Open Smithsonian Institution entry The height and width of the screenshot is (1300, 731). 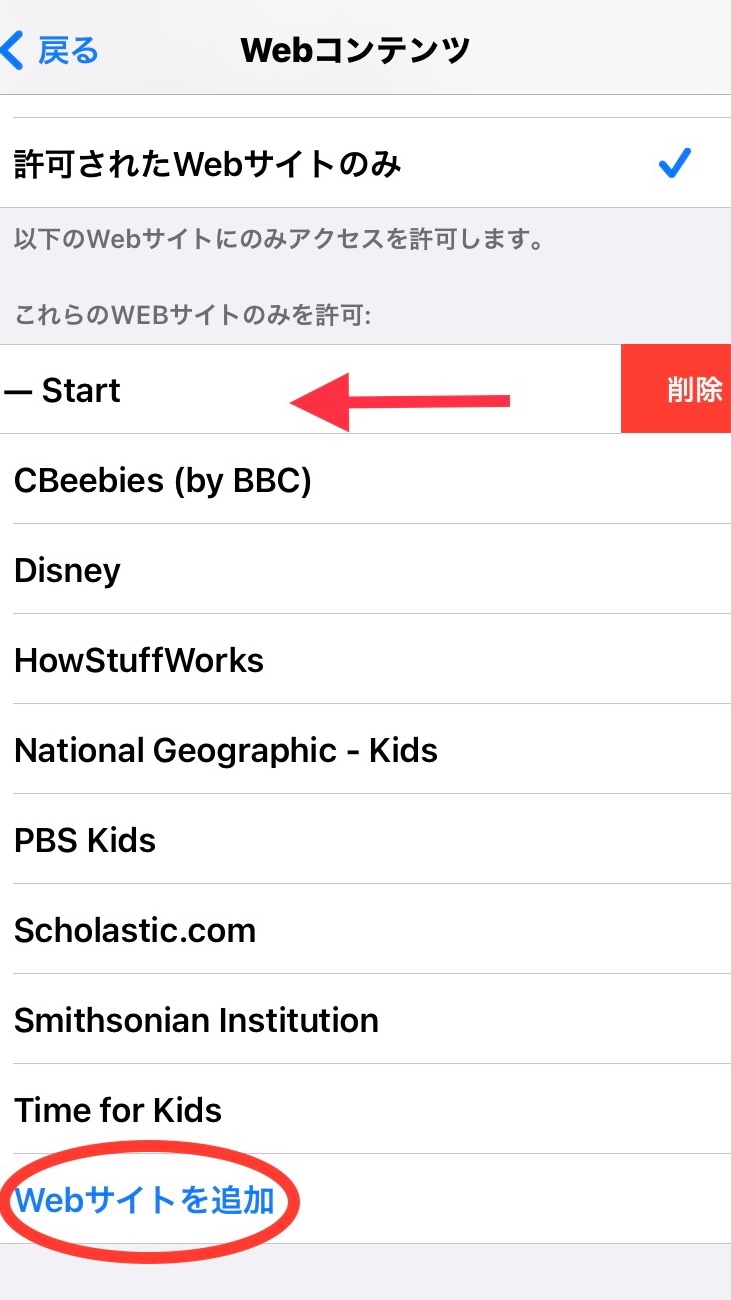[196, 1021]
